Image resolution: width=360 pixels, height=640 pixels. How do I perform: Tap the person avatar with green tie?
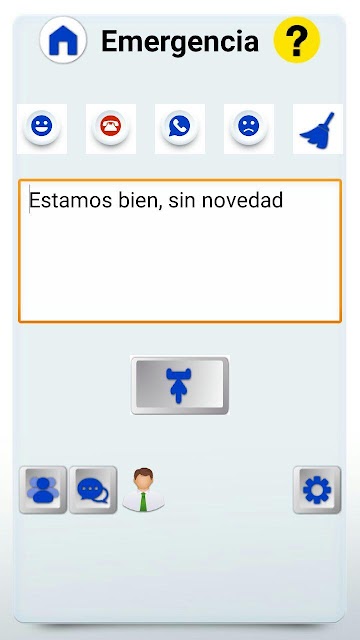pyautogui.click(x=143, y=490)
